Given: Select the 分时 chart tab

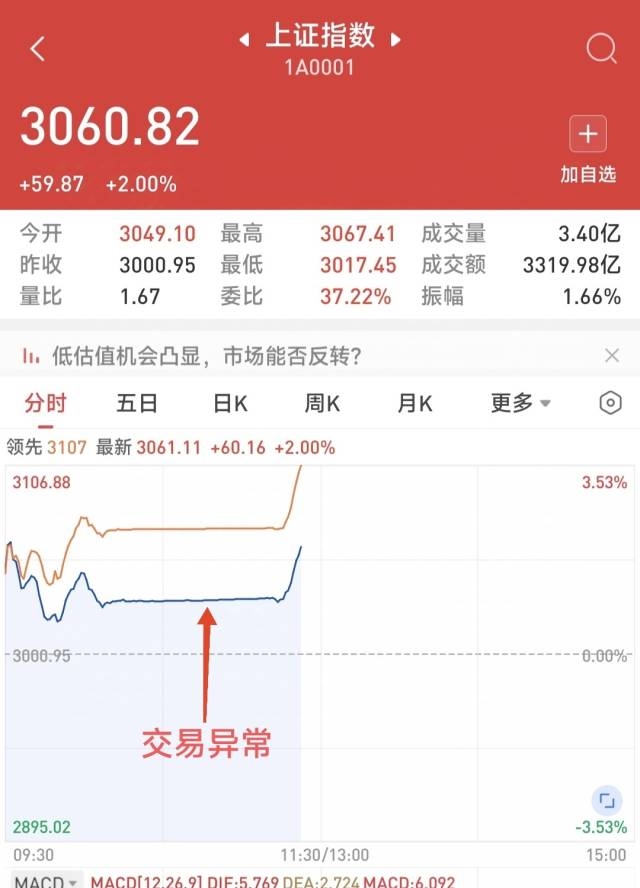Looking at the screenshot, I should [x=45, y=403].
